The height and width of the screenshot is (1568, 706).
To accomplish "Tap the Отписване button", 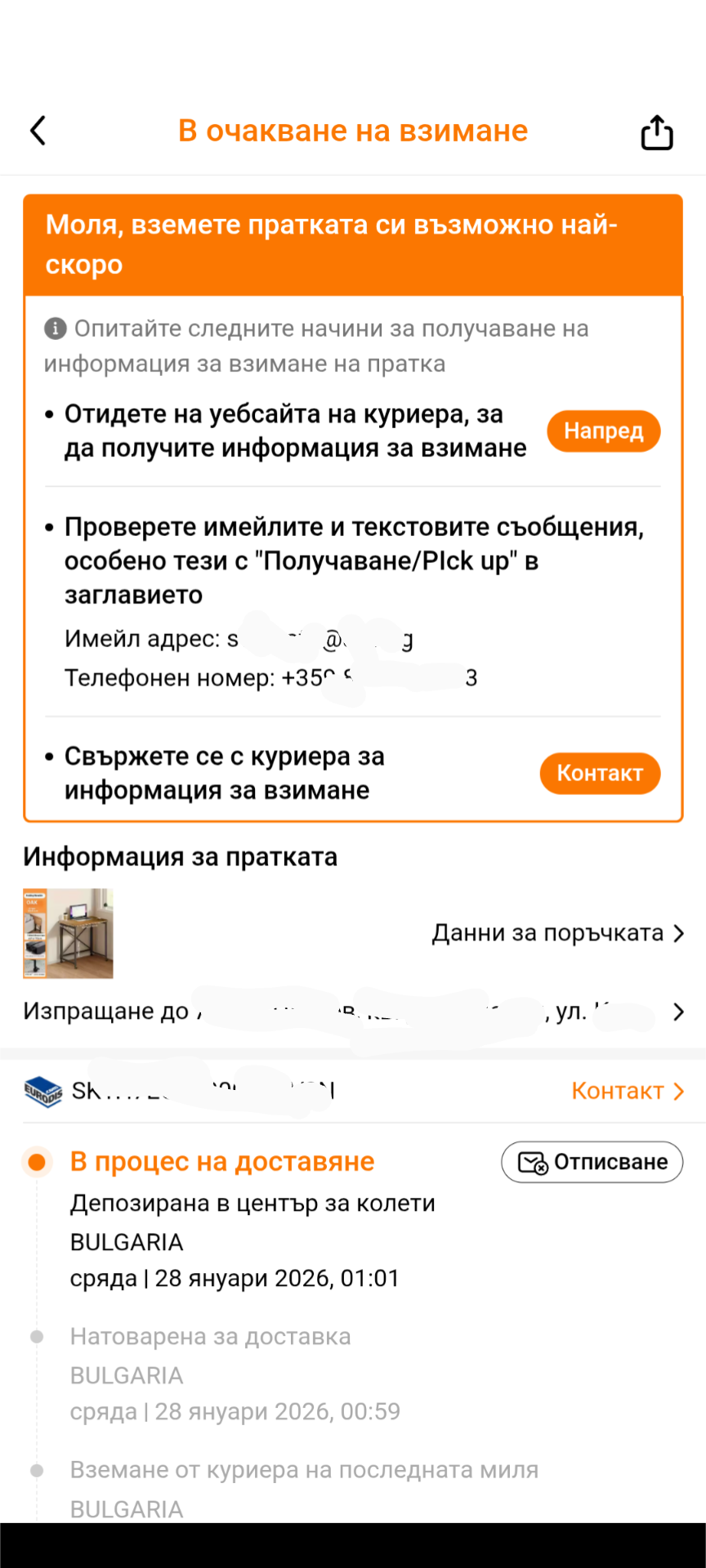I will (592, 1162).
